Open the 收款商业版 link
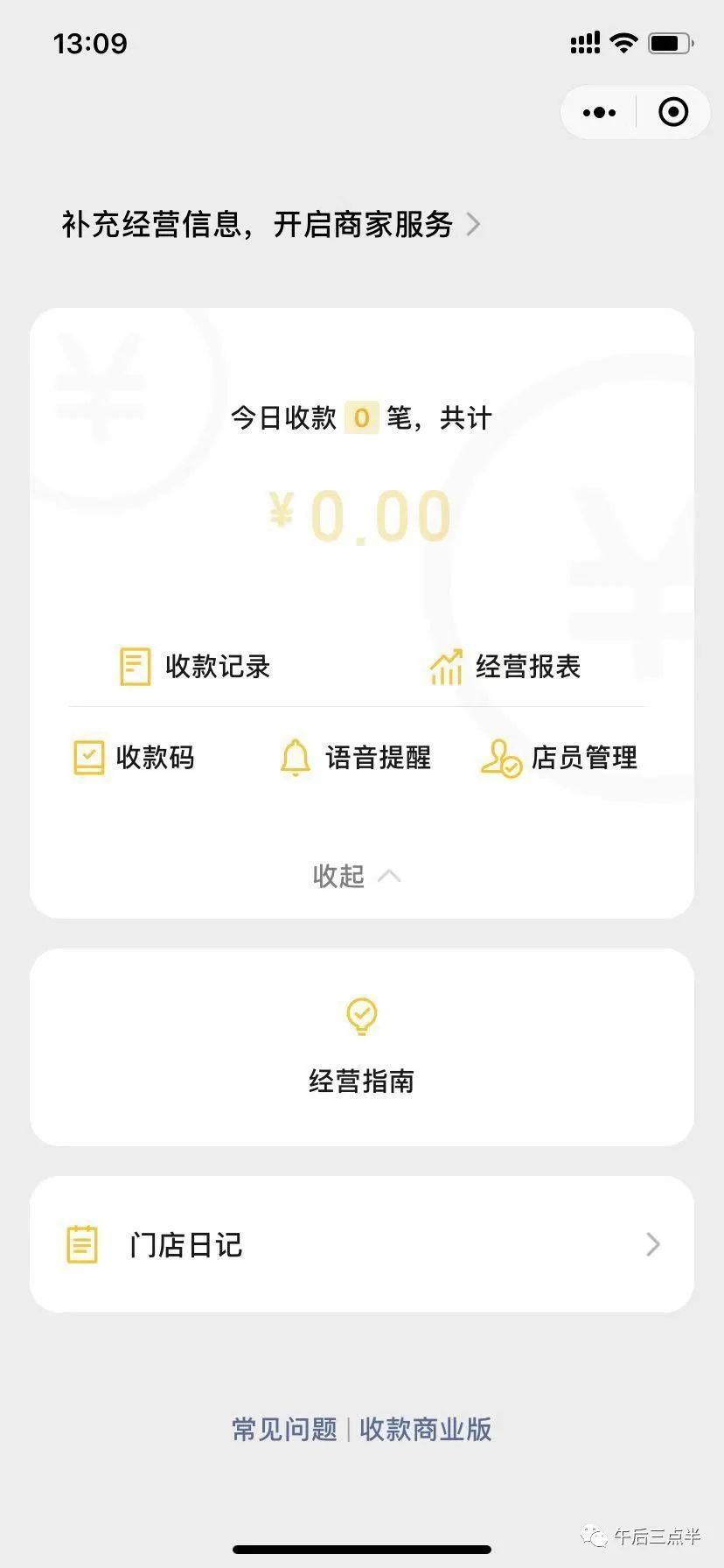Viewport: 724px width, 1568px height. 426,1429
